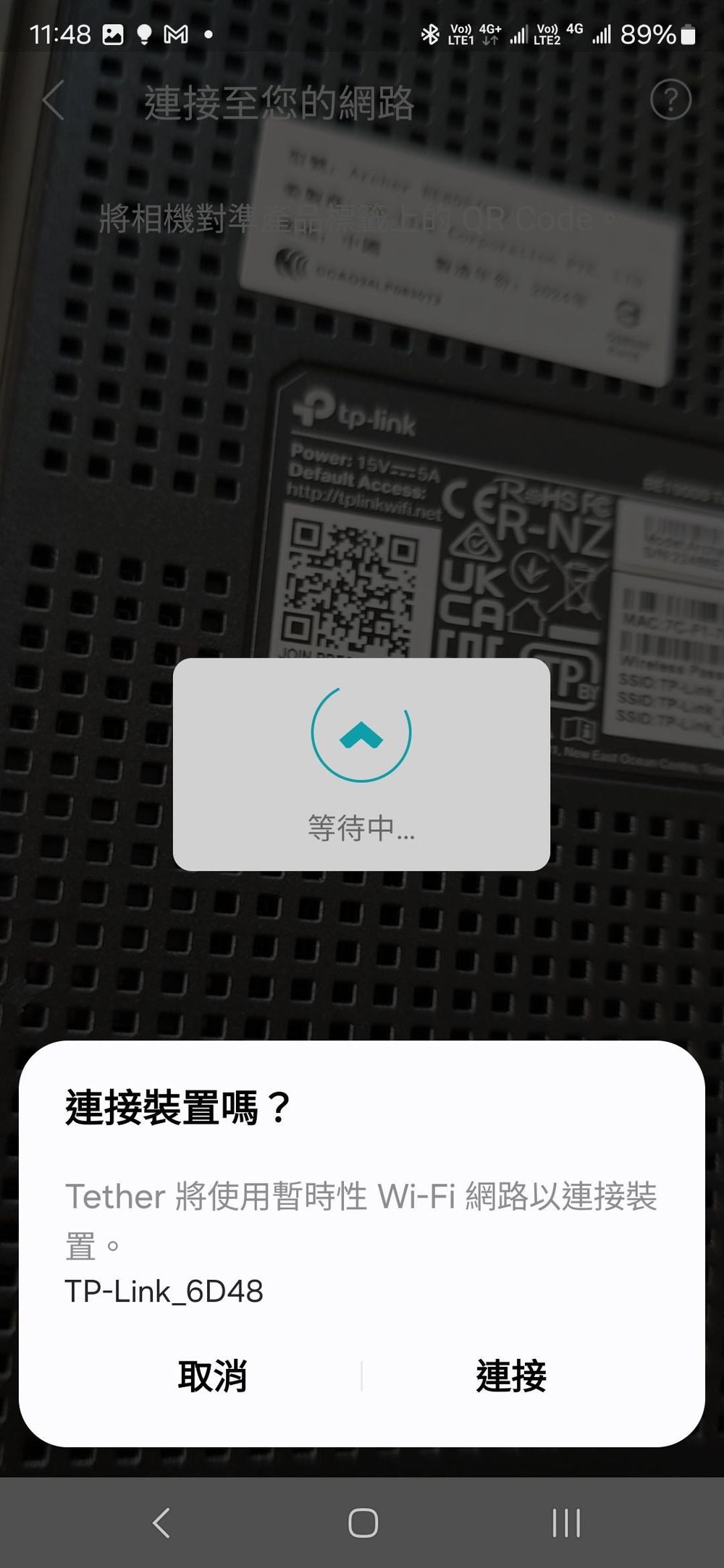Image resolution: width=724 pixels, height=1568 pixels.
Task: Tap the battery indicator showing 89%
Action: (651, 33)
